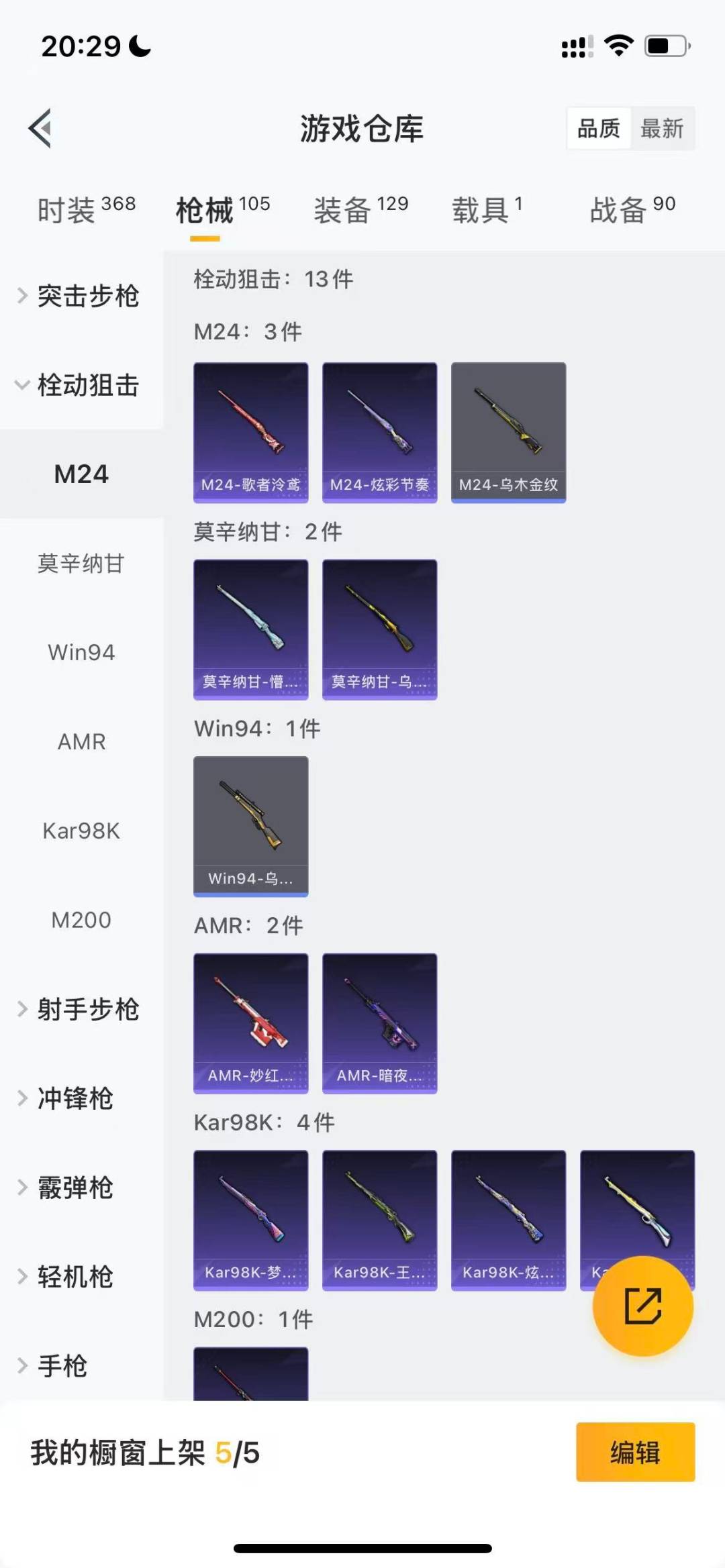Select the AMR-暗夜 skin
Viewport: 725px width, 1568px height.
point(379,1021)
